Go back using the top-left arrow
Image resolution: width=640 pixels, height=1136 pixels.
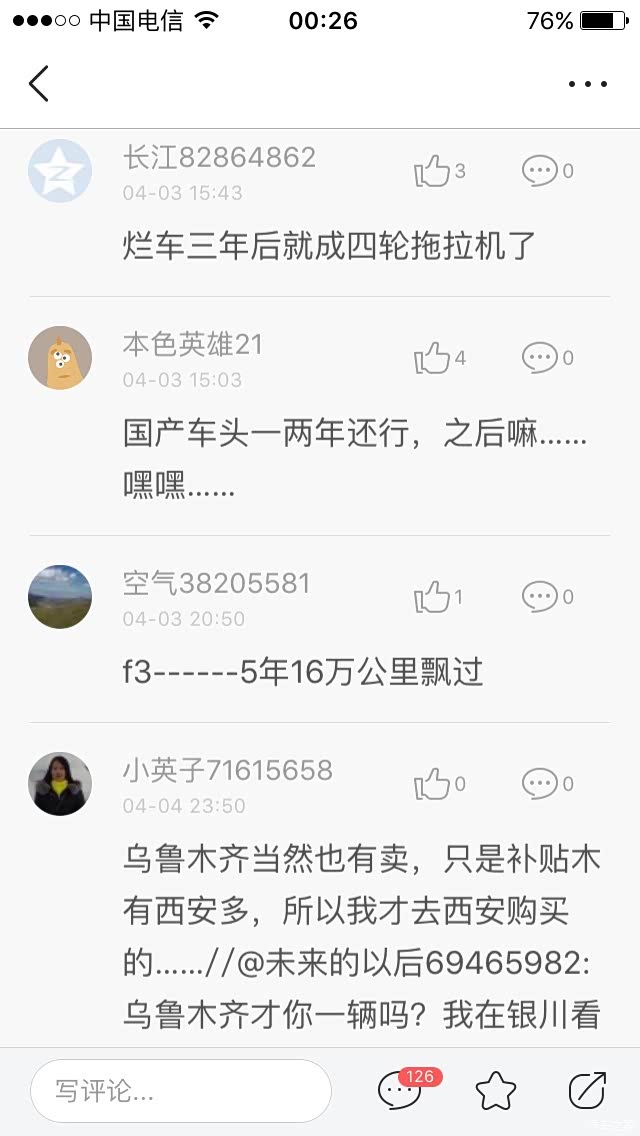tap(39, 84)
